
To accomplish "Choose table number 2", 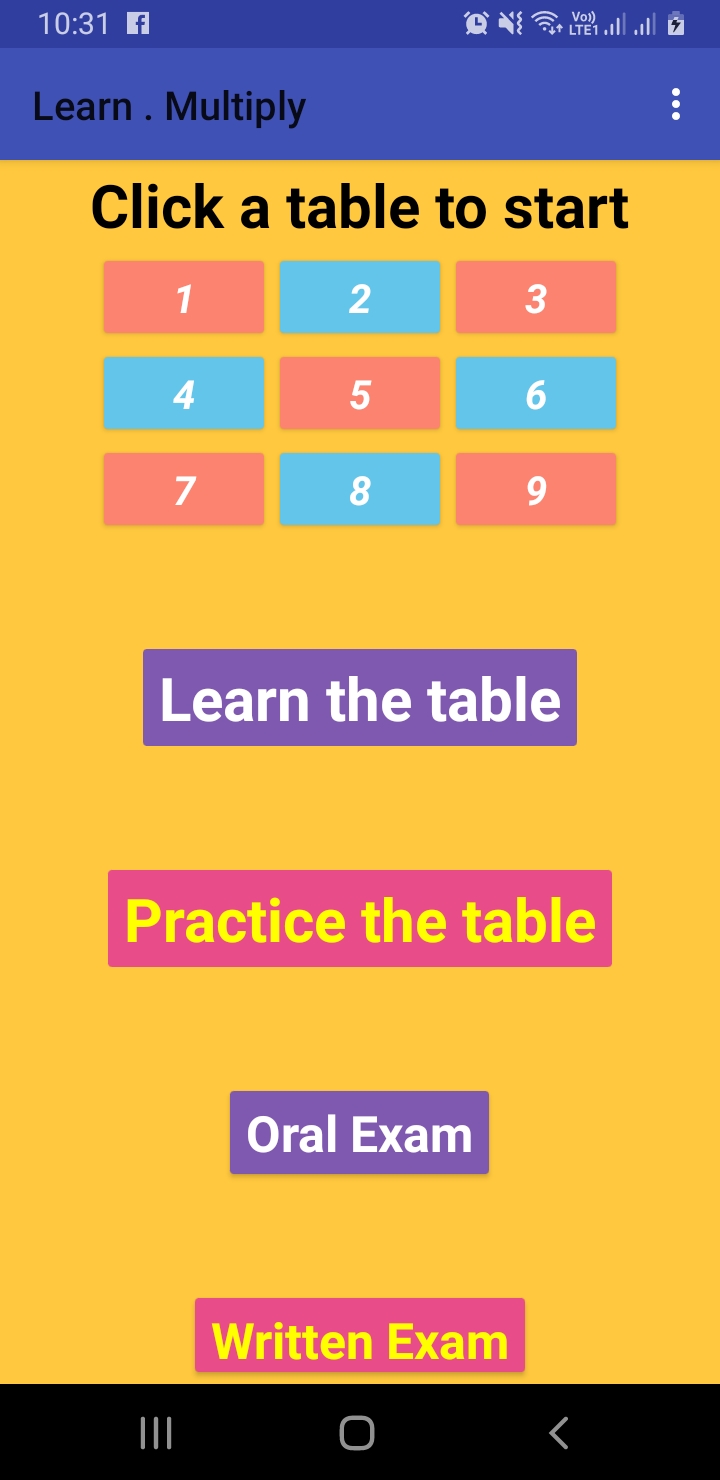I will [x=360, y=298].
